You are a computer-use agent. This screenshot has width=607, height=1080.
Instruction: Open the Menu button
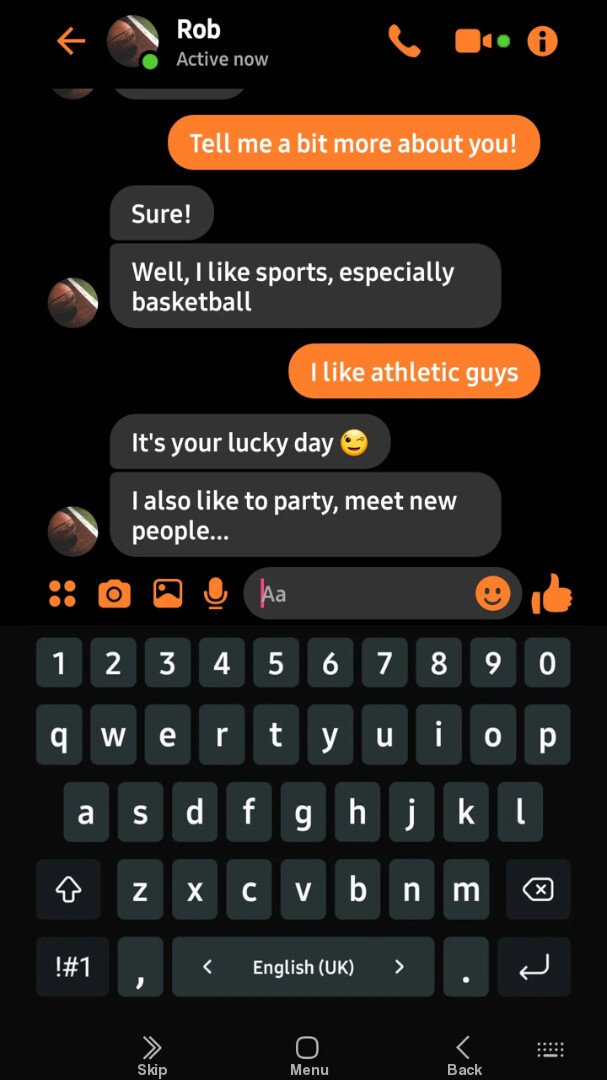308,1055
